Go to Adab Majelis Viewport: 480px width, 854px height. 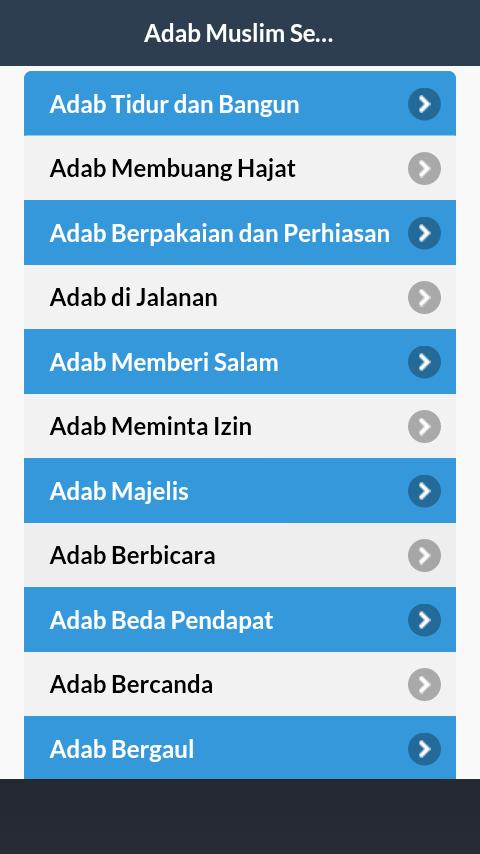(240, 491)
